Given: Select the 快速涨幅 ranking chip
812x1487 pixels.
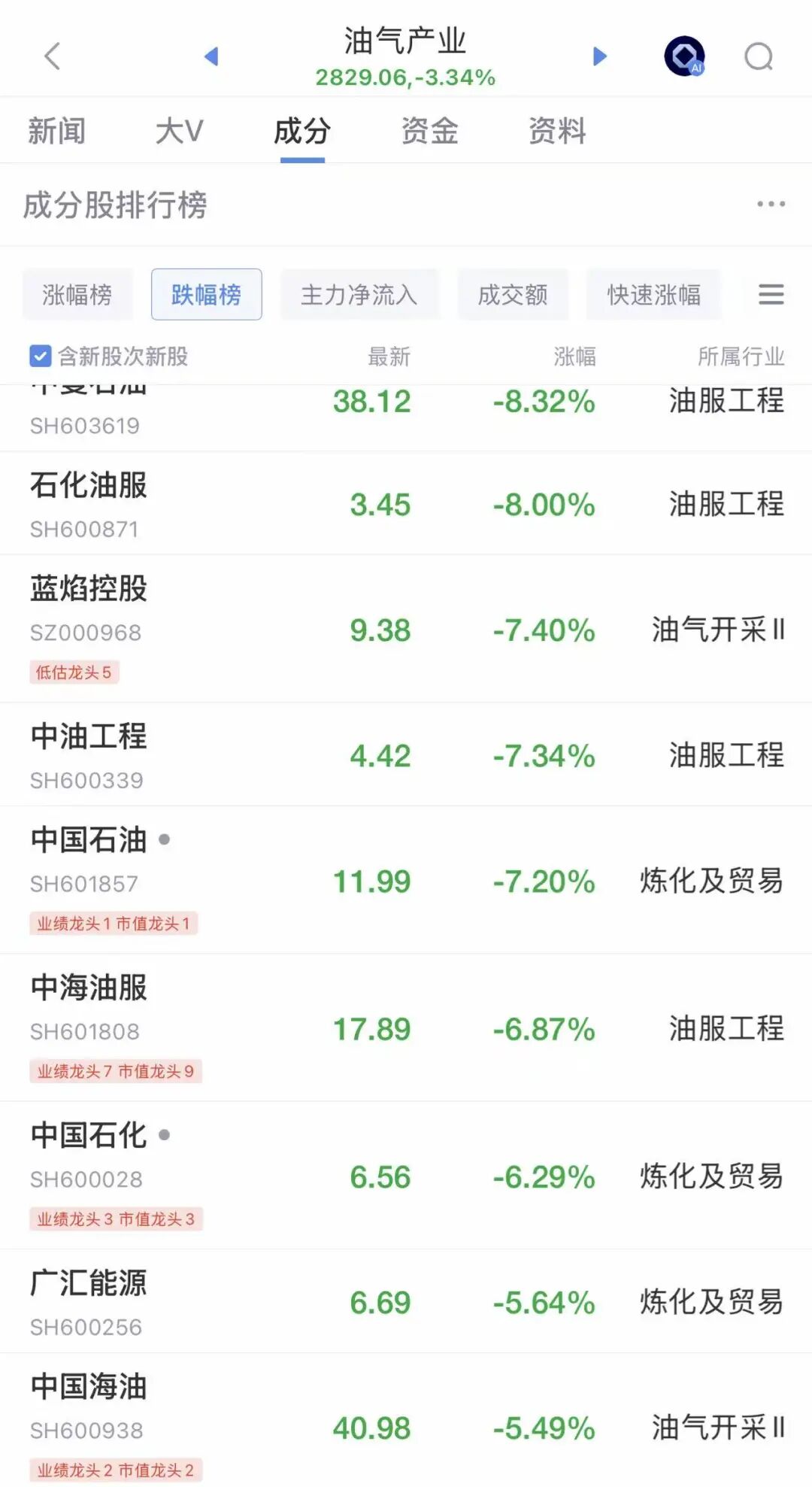Looking at the screenshot, I should 653,295.
